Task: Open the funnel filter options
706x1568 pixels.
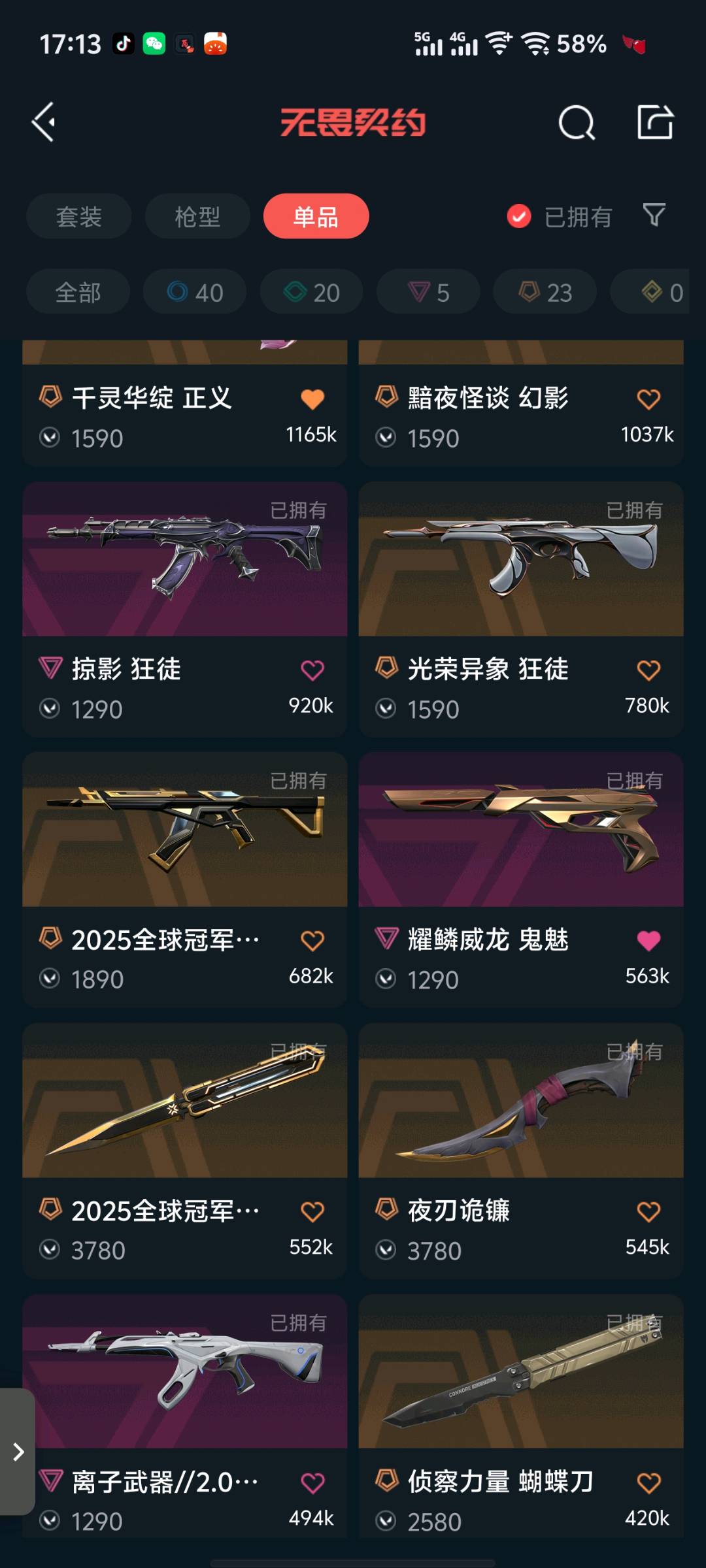Action: 654,215
